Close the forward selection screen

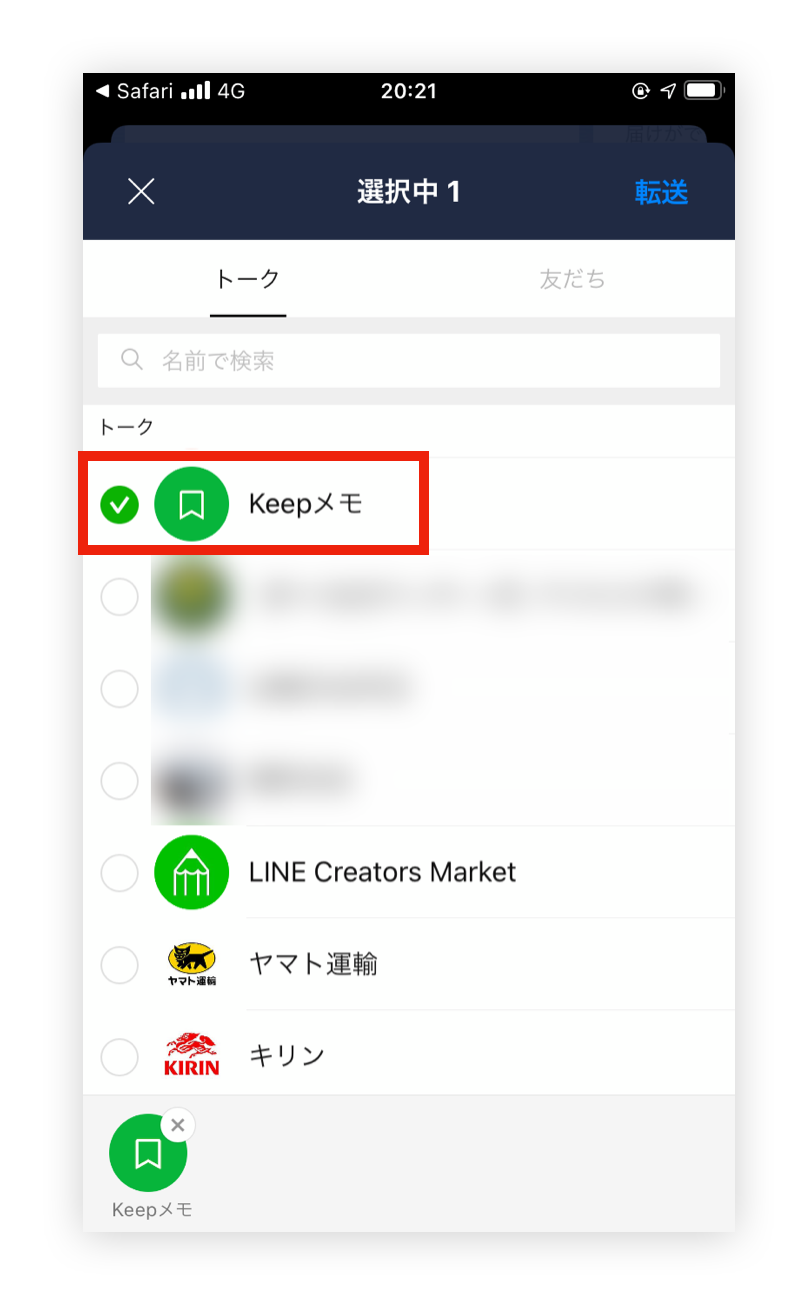(141, 192)
